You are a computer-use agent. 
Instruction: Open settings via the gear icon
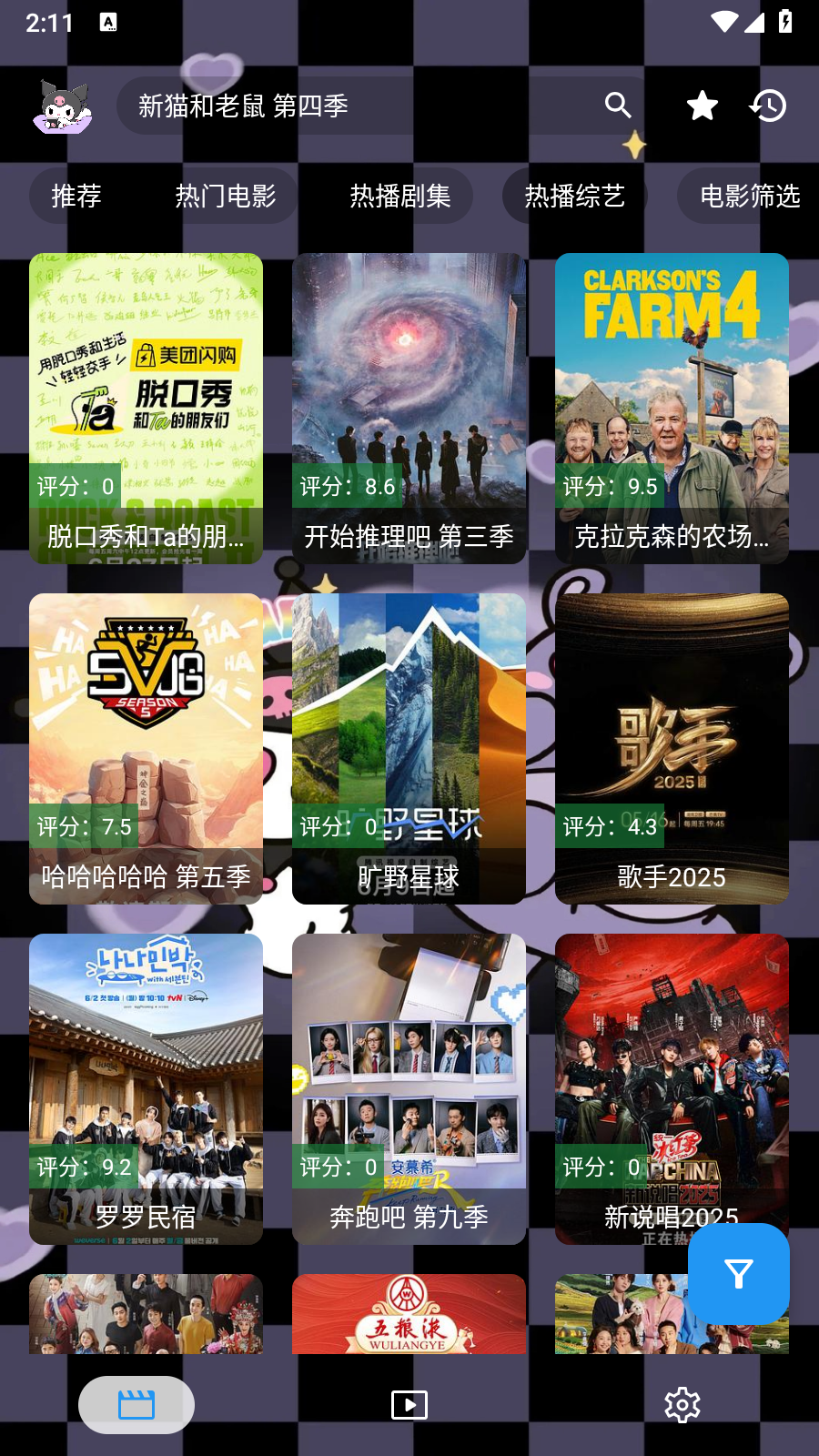point(681,1404)
